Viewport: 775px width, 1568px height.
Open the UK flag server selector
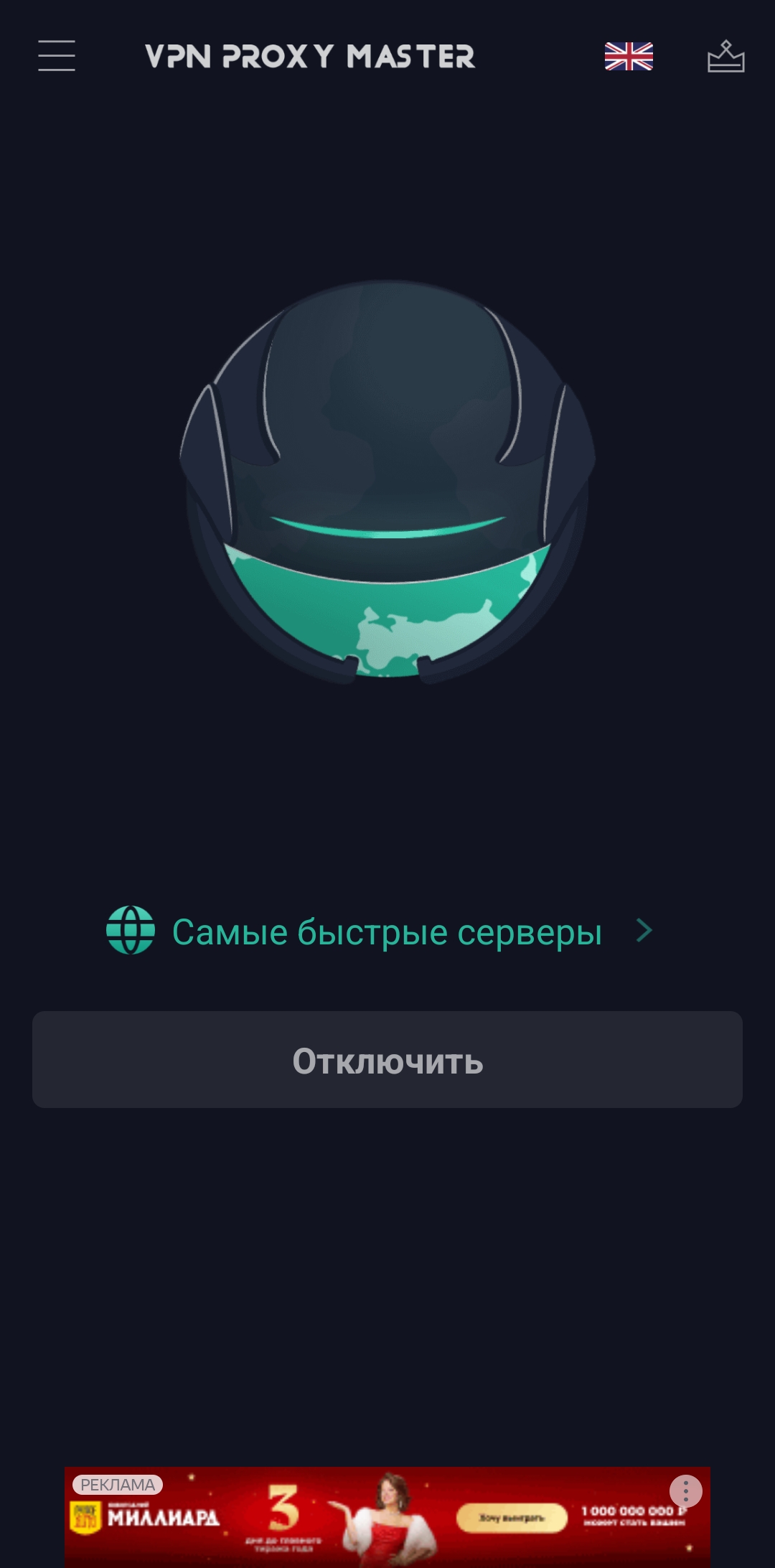[629, 56]
